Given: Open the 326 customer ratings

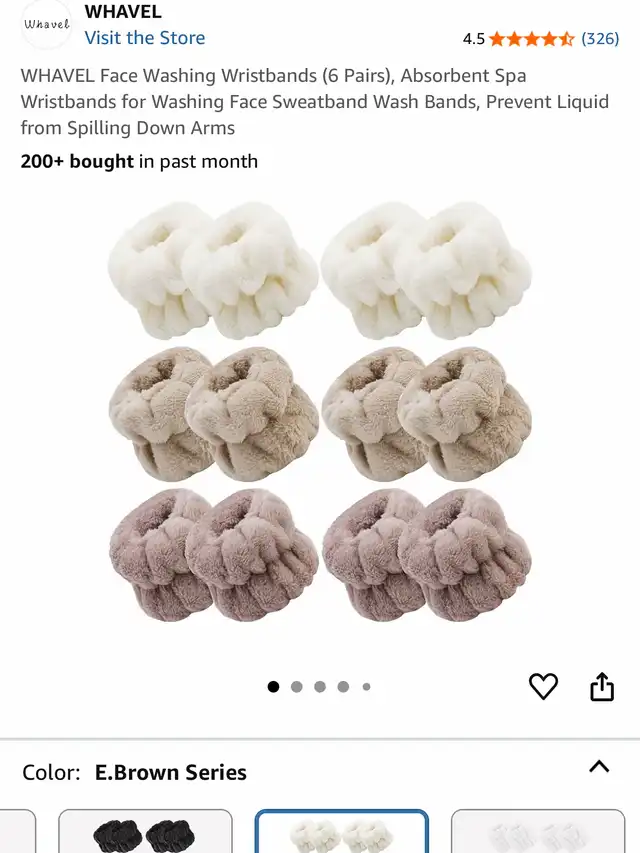Looking at the screenshot, I should [600, 39].
